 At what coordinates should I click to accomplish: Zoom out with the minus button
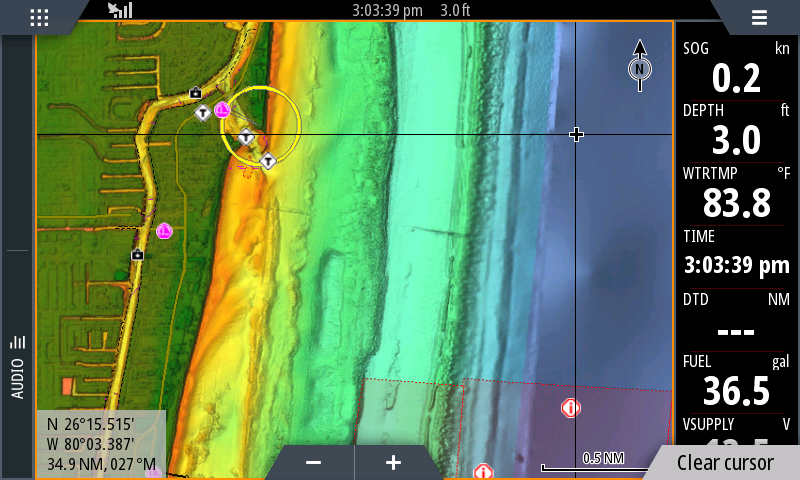point(313,462)
